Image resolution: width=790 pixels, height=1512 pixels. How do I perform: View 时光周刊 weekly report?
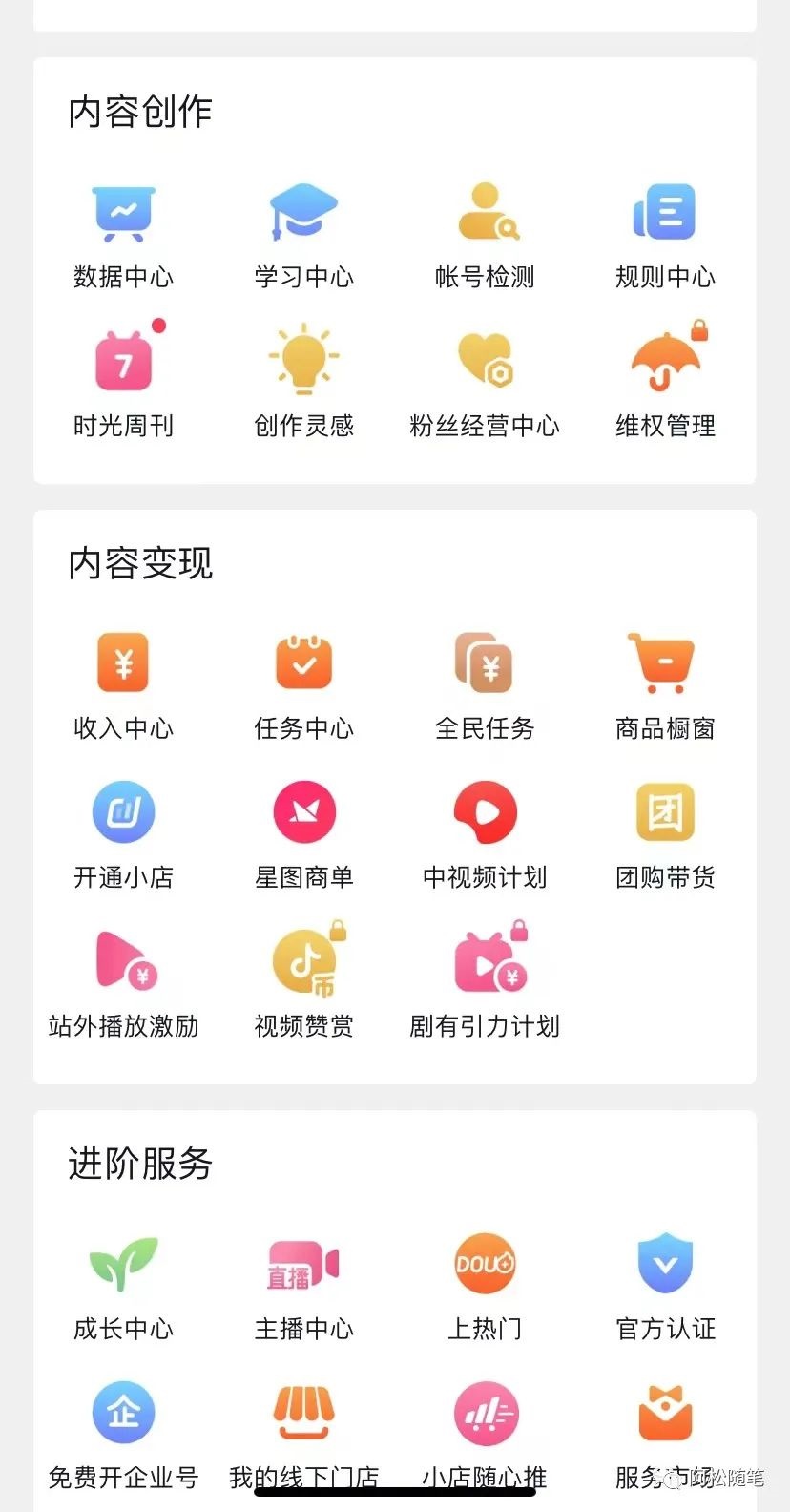coord(123,363)
